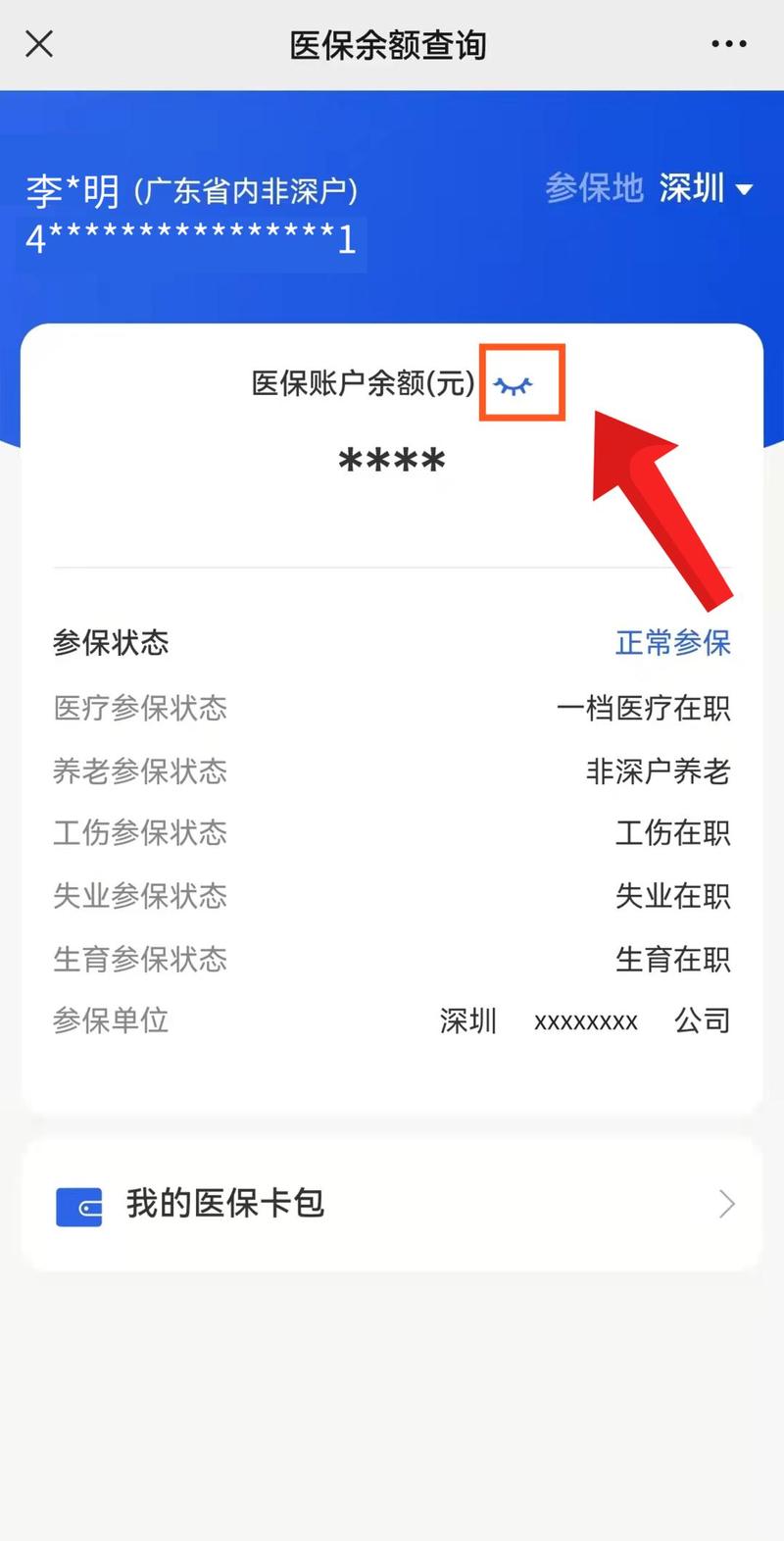Open 我的医保卡包
The image size is (784, 1541).
[x=392, y=1204]
